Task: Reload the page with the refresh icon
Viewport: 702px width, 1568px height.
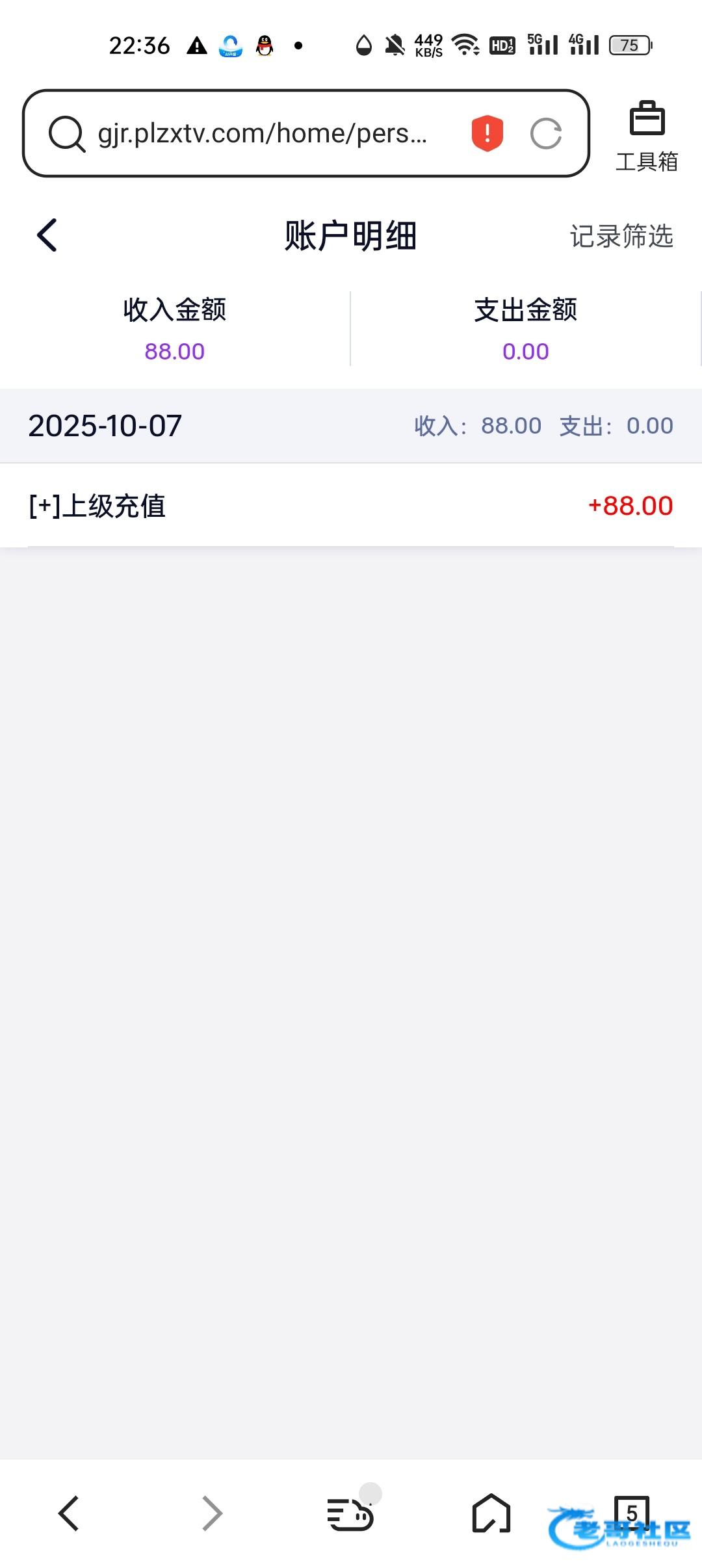Action: point(545,134)
